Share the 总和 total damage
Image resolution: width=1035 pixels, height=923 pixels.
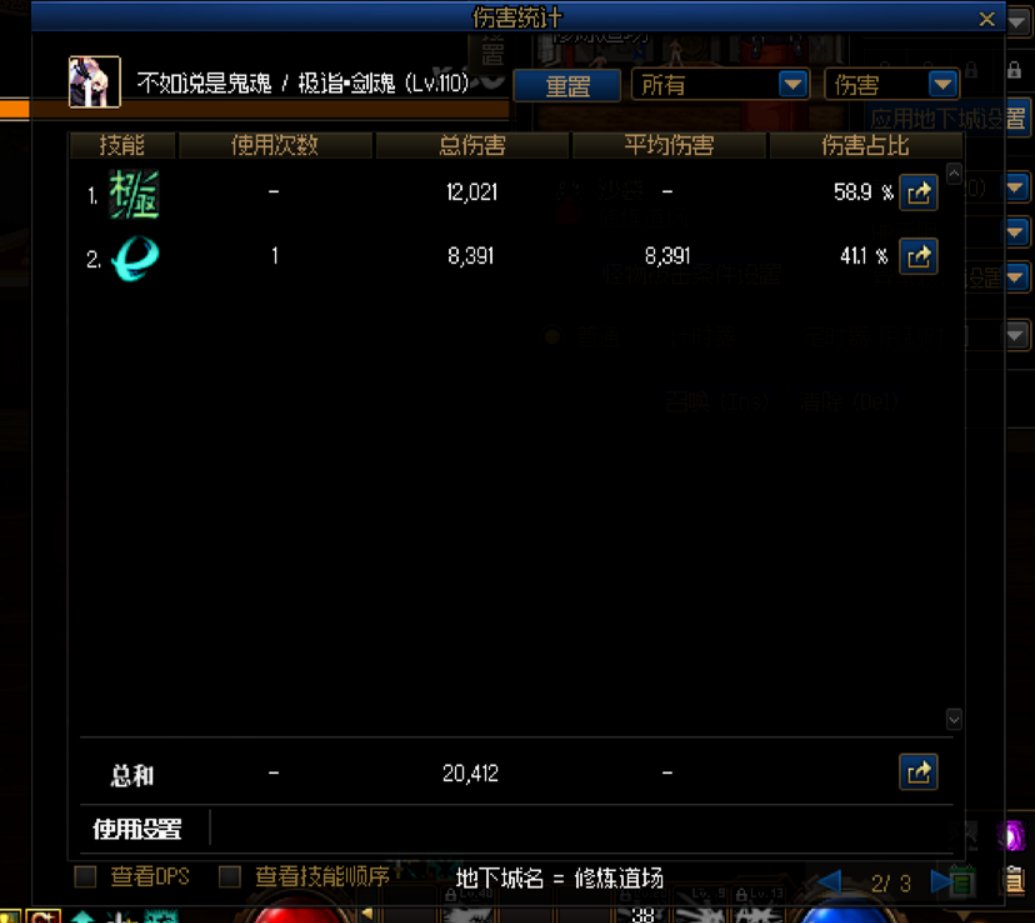918,772
